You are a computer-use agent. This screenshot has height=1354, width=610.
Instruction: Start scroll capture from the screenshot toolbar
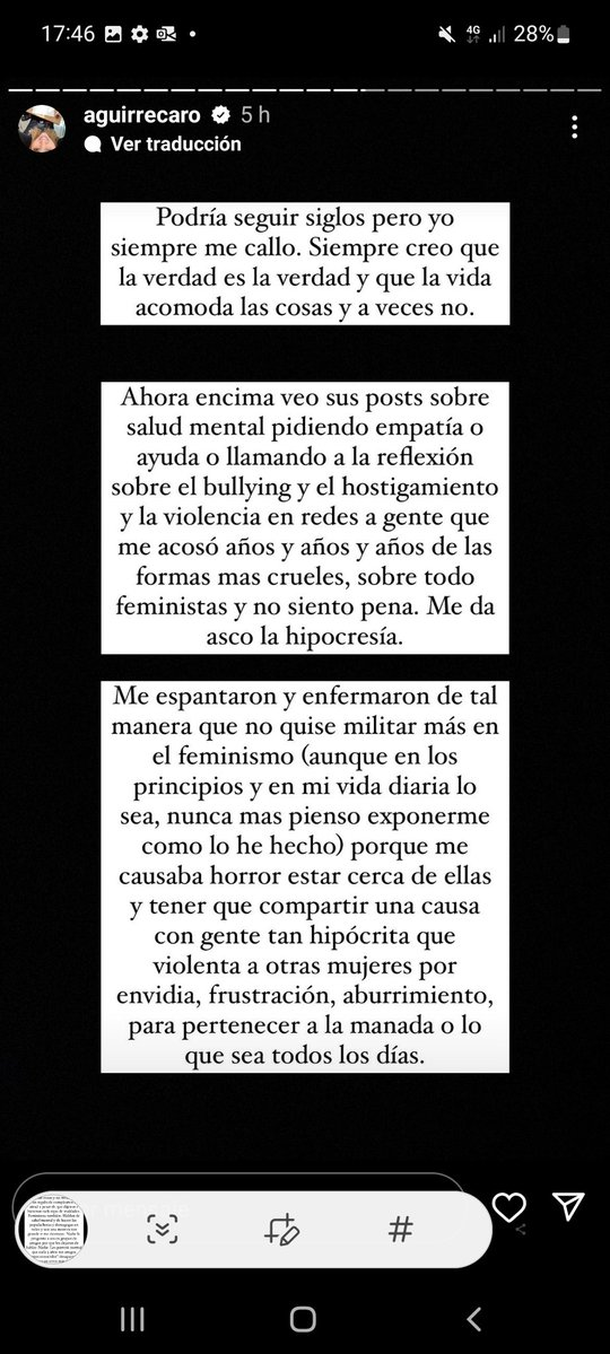click(162, 1229)
